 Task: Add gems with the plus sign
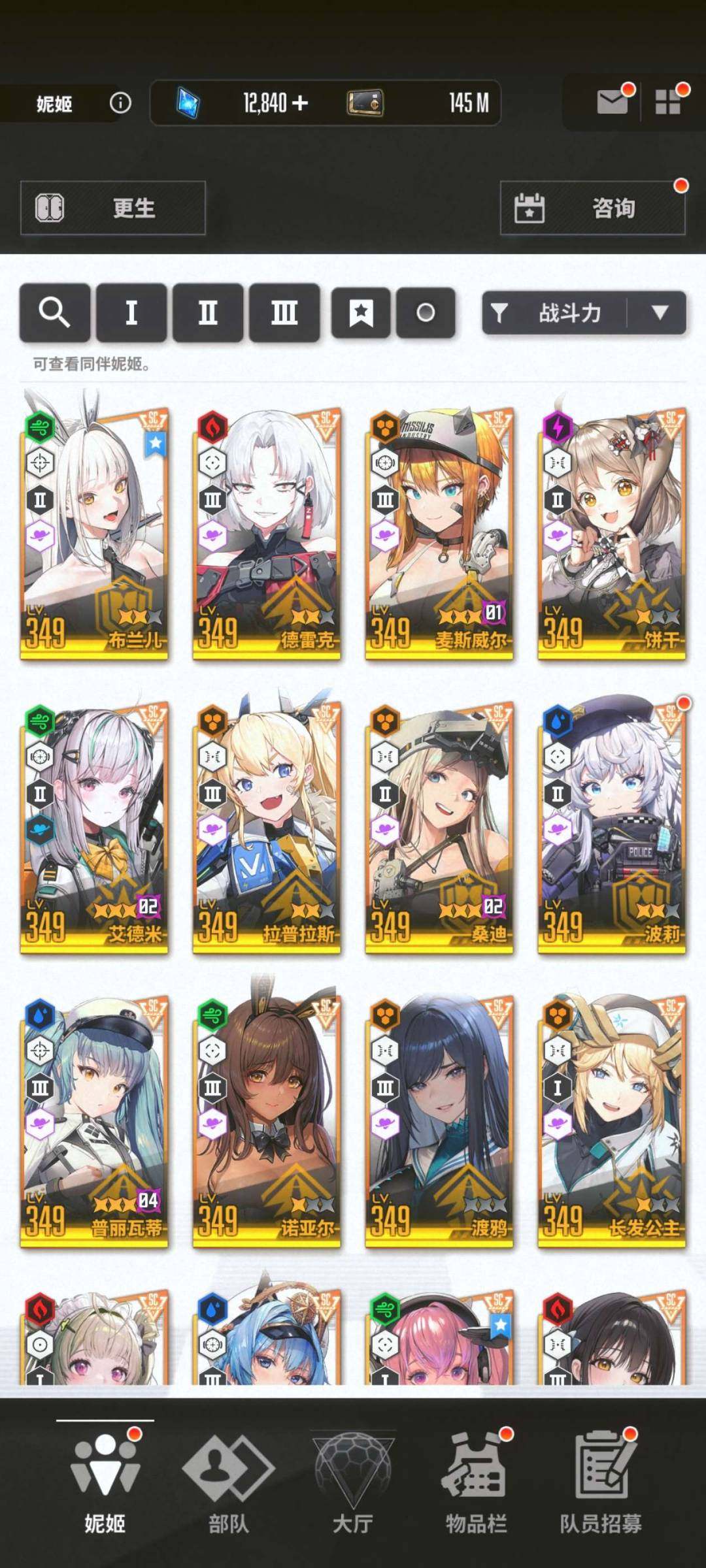click(x=300, y=103)
